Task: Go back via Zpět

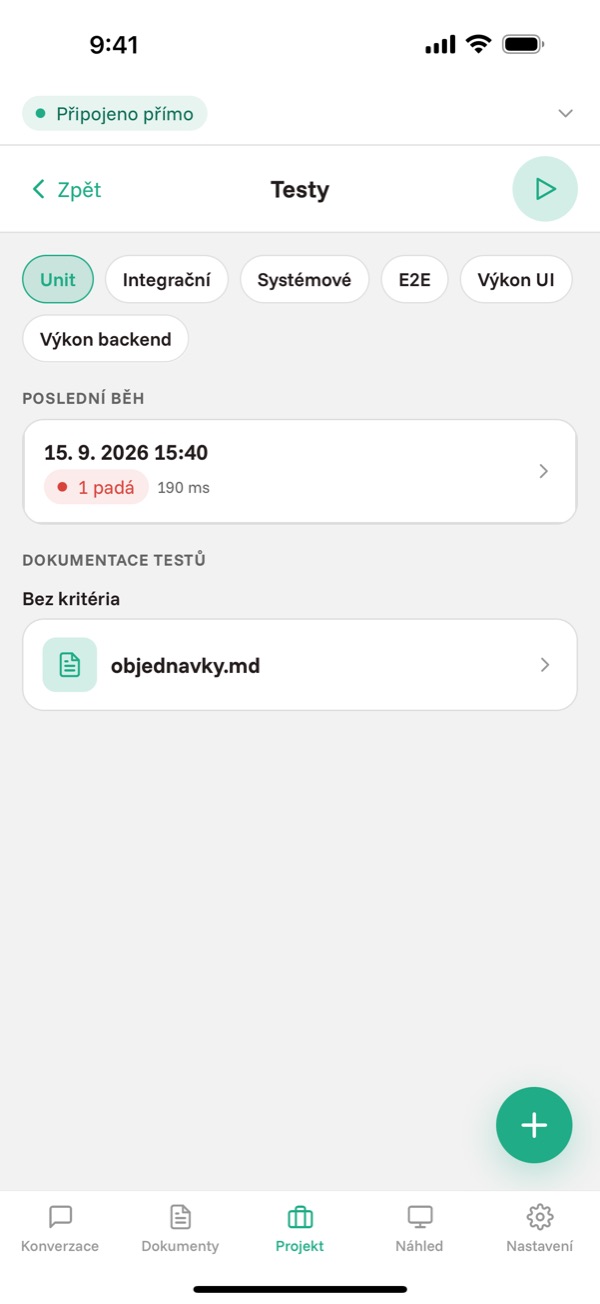Action: (67, 190)
